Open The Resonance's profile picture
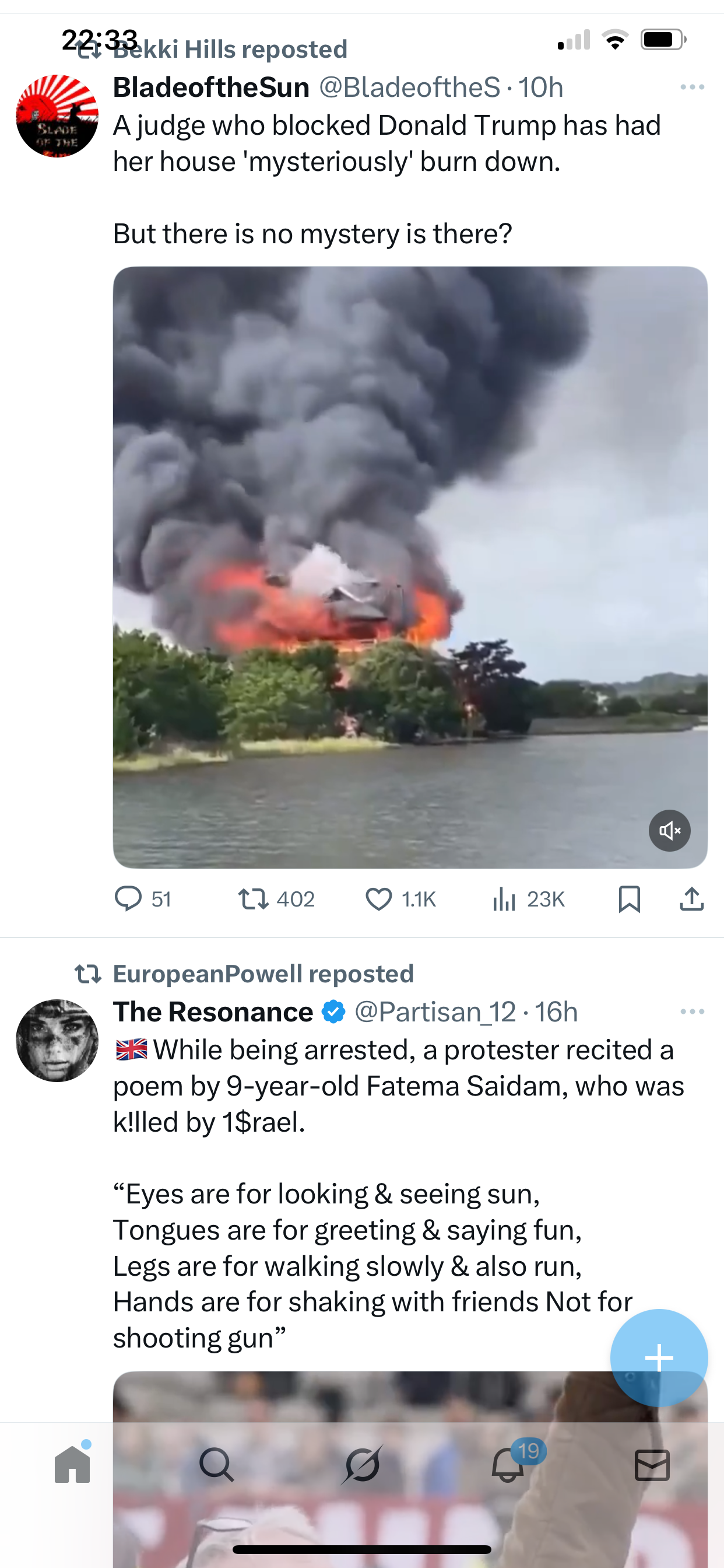724x1568 pixels. coord(57,1040)
